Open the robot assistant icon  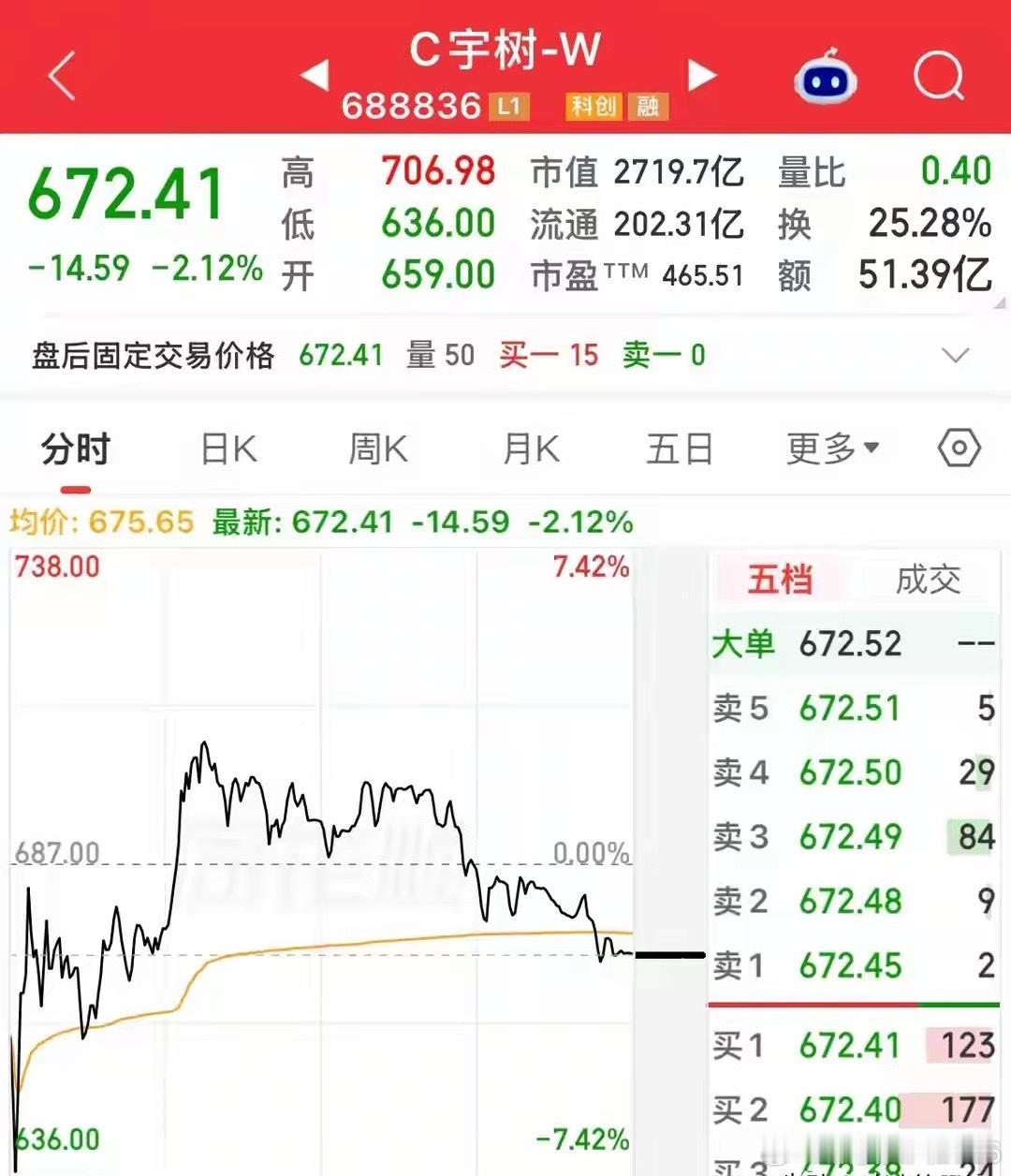826,78
